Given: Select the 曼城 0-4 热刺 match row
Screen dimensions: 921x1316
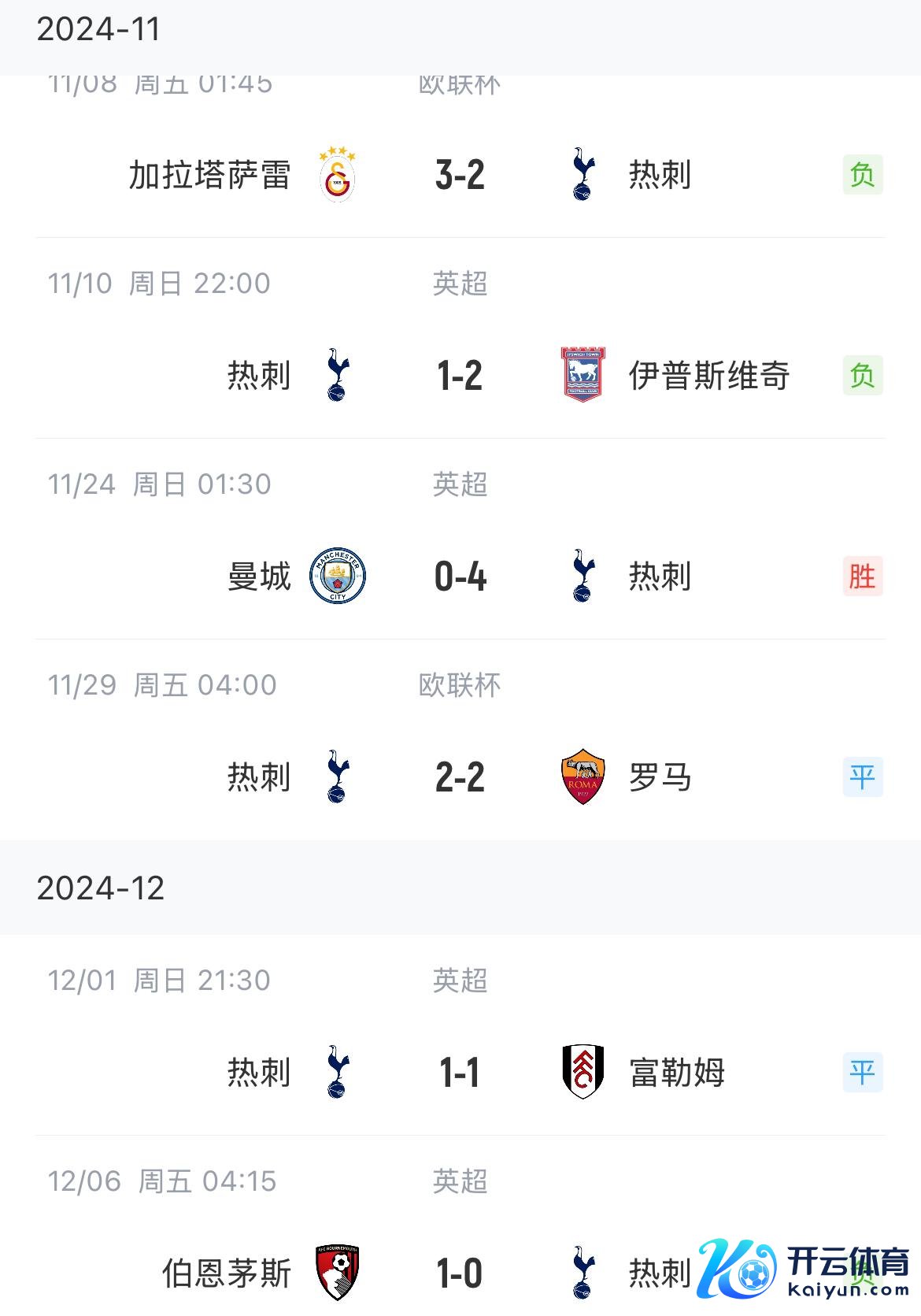Looking at the screenshot, I should pyautogui.click(x=460, y=576).
